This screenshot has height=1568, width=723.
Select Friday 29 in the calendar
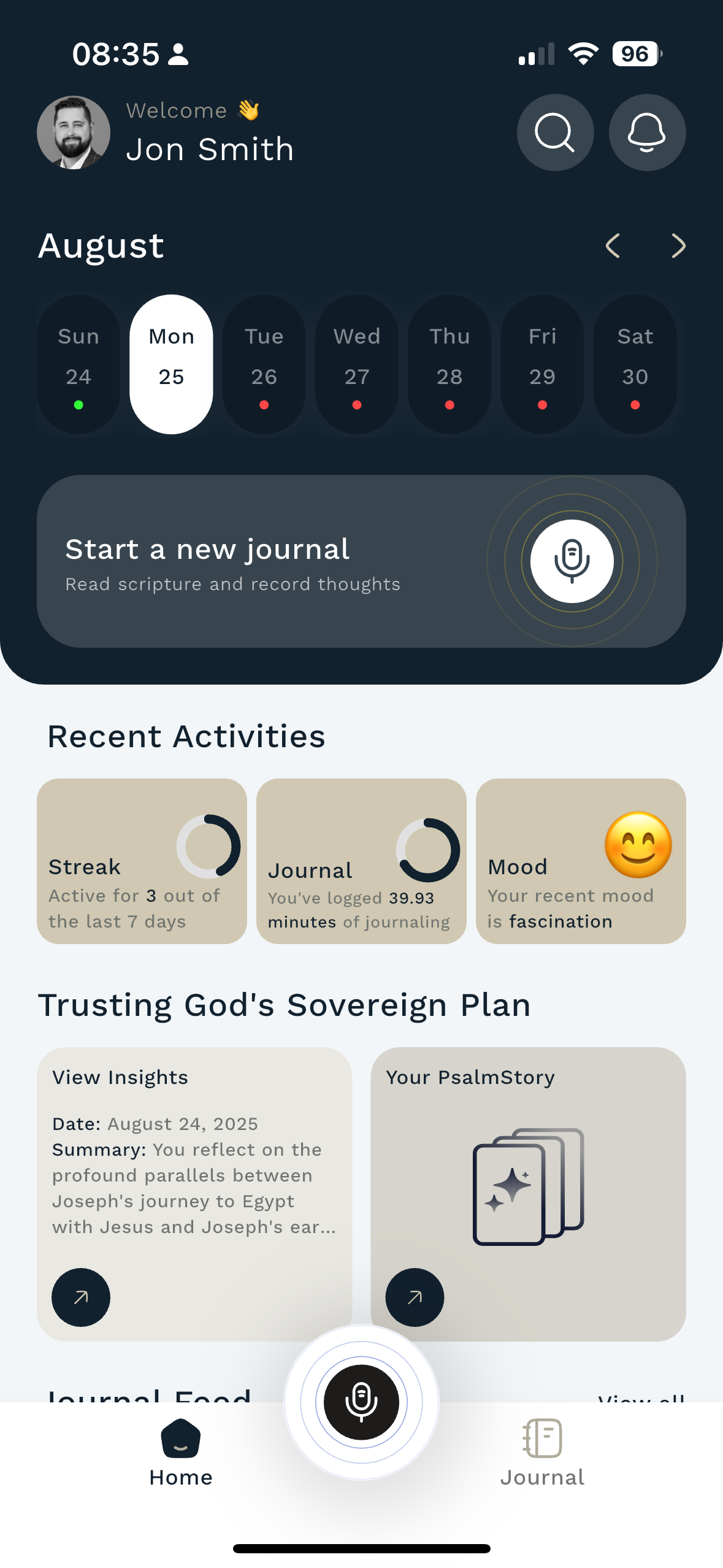coord(542,364)
